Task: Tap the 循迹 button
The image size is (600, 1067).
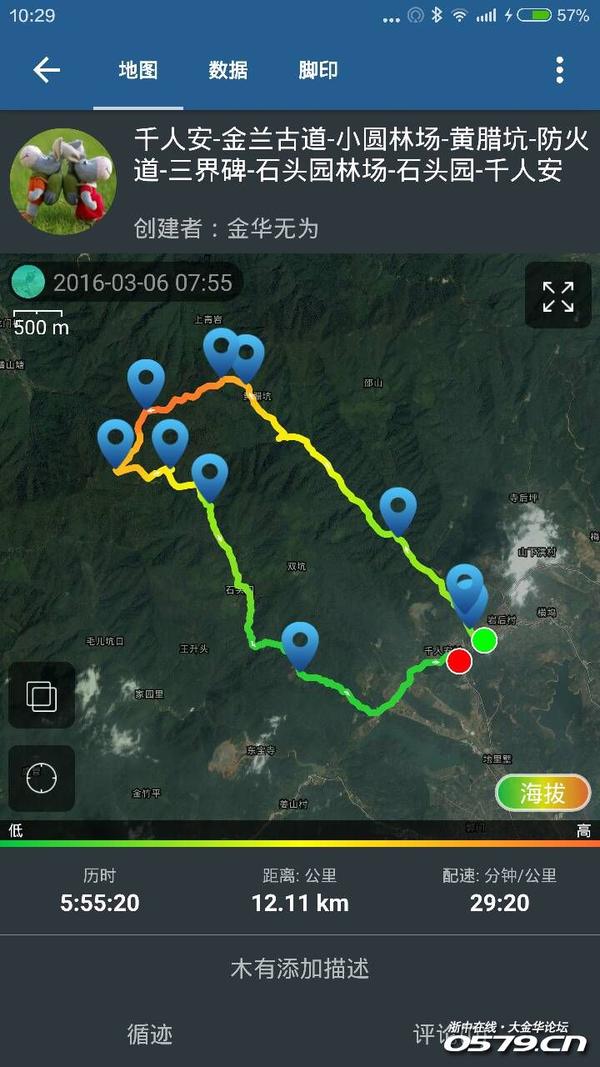Action: tap(150, 1034)
